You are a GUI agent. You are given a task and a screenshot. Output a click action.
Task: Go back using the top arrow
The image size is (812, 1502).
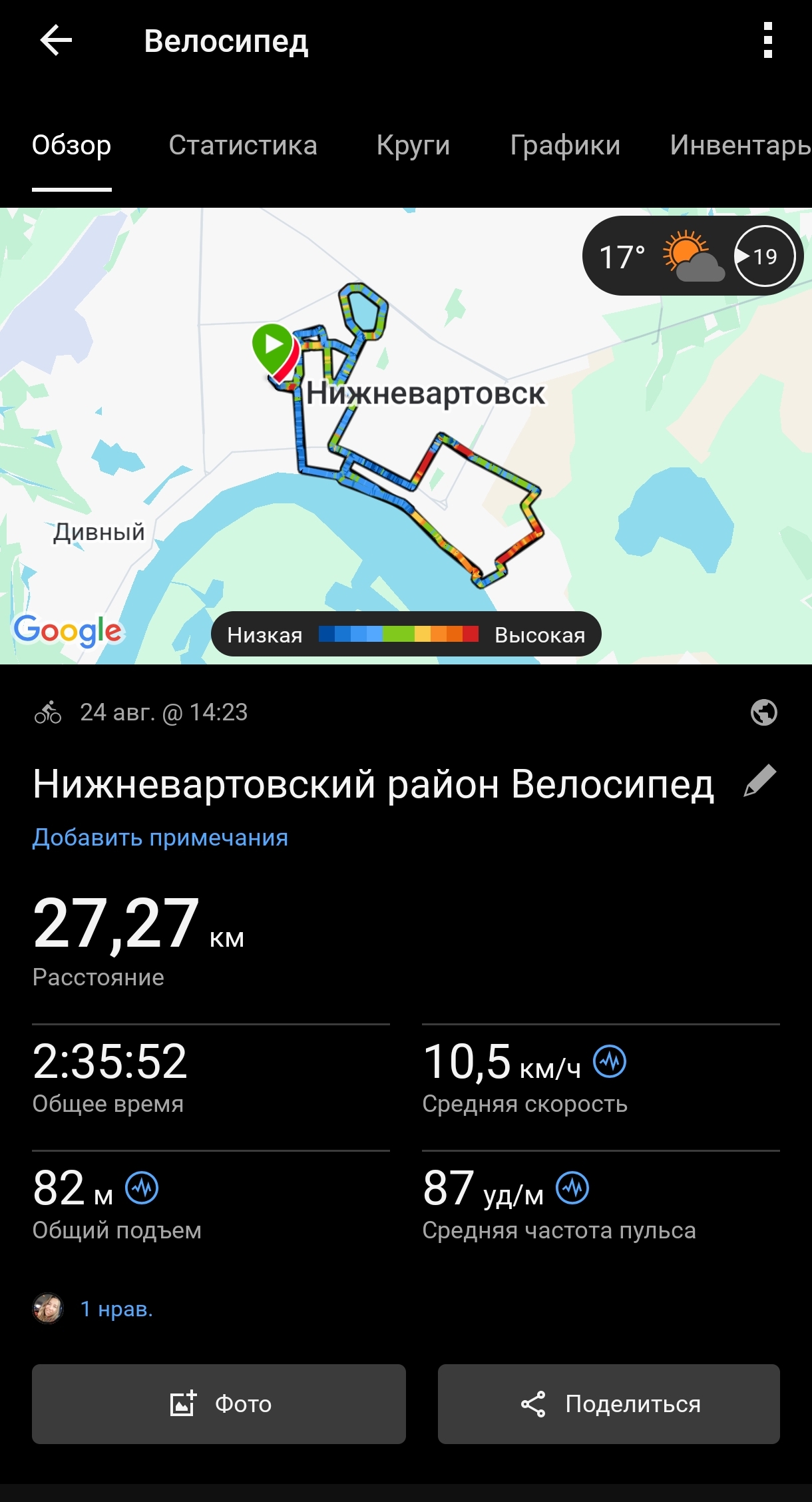[x=56, y=41]
